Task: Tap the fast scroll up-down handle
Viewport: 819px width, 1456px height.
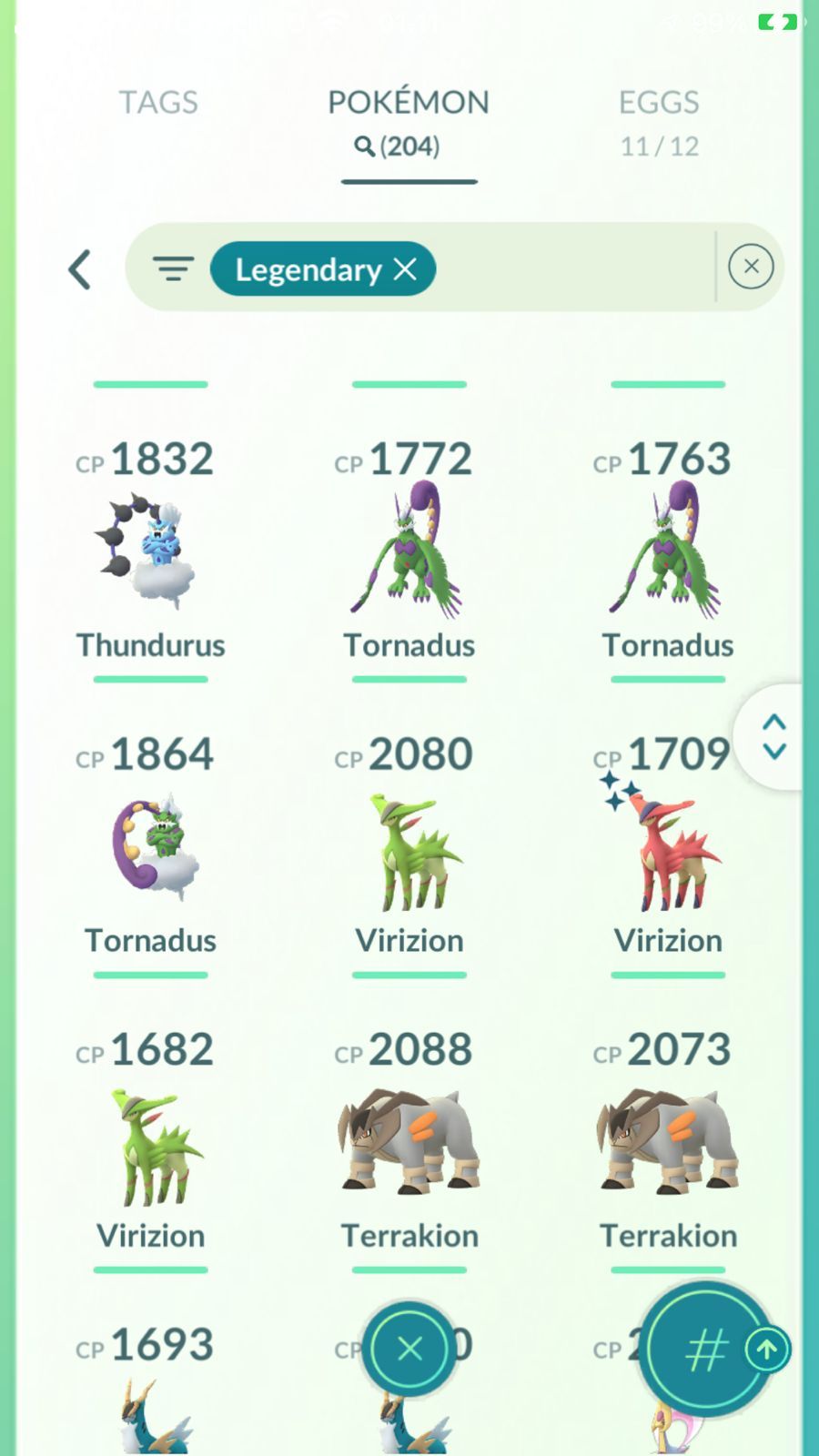Action: click(x=773, y=736)
